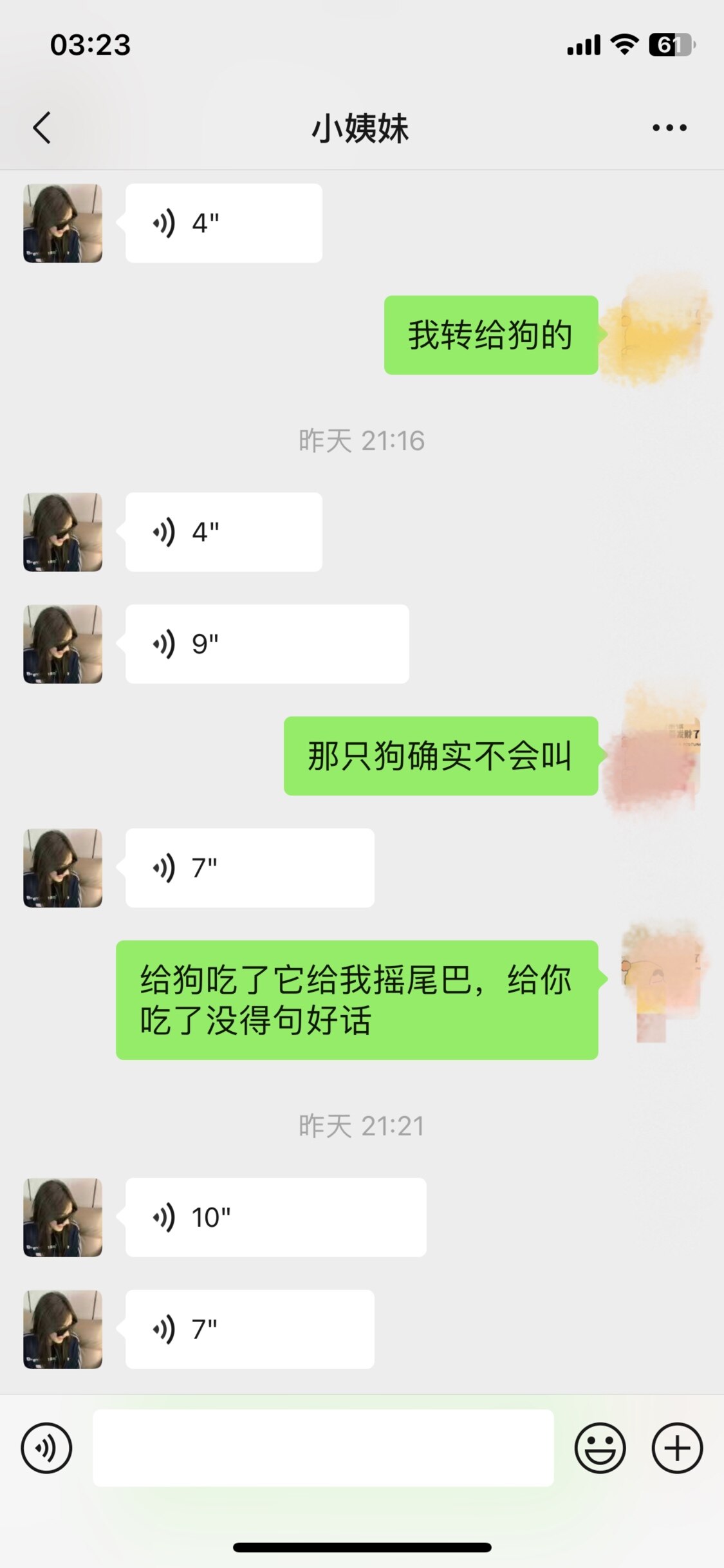This screenshot has width=724, height=1568.
Task: Play the 9-second voice message
Action: click(266, 644)
